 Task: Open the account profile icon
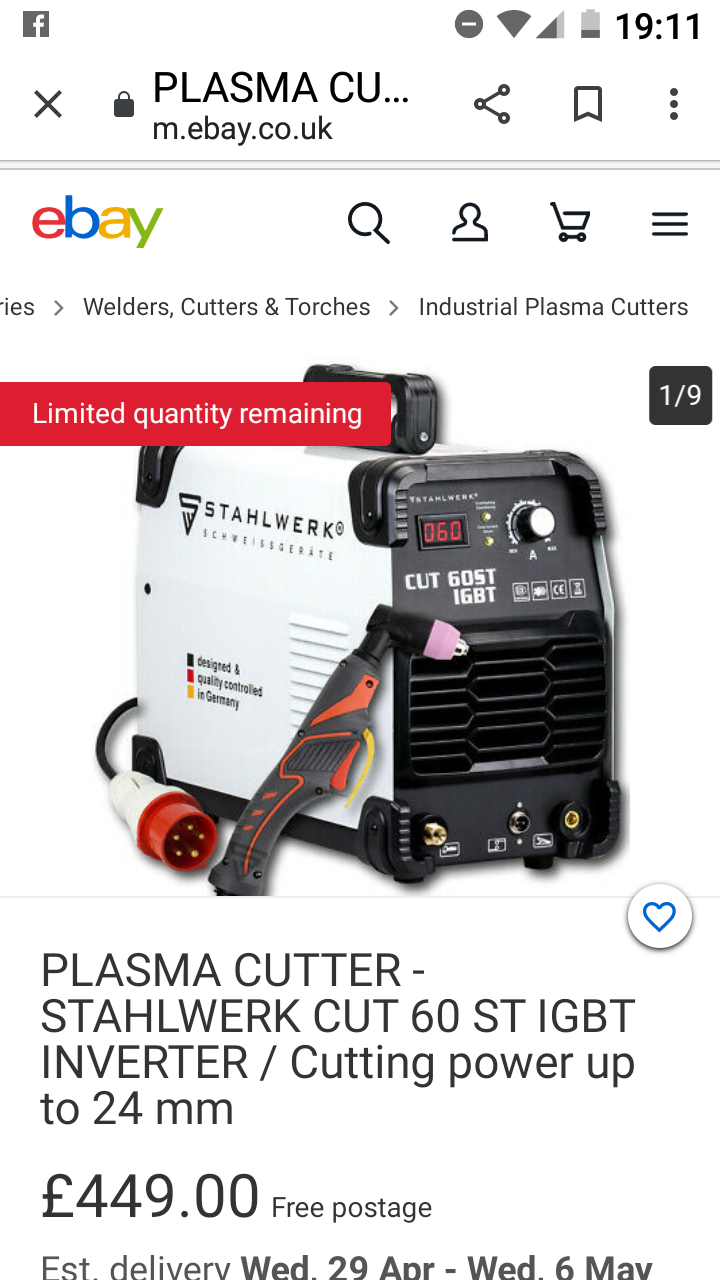tap(469, 223)
